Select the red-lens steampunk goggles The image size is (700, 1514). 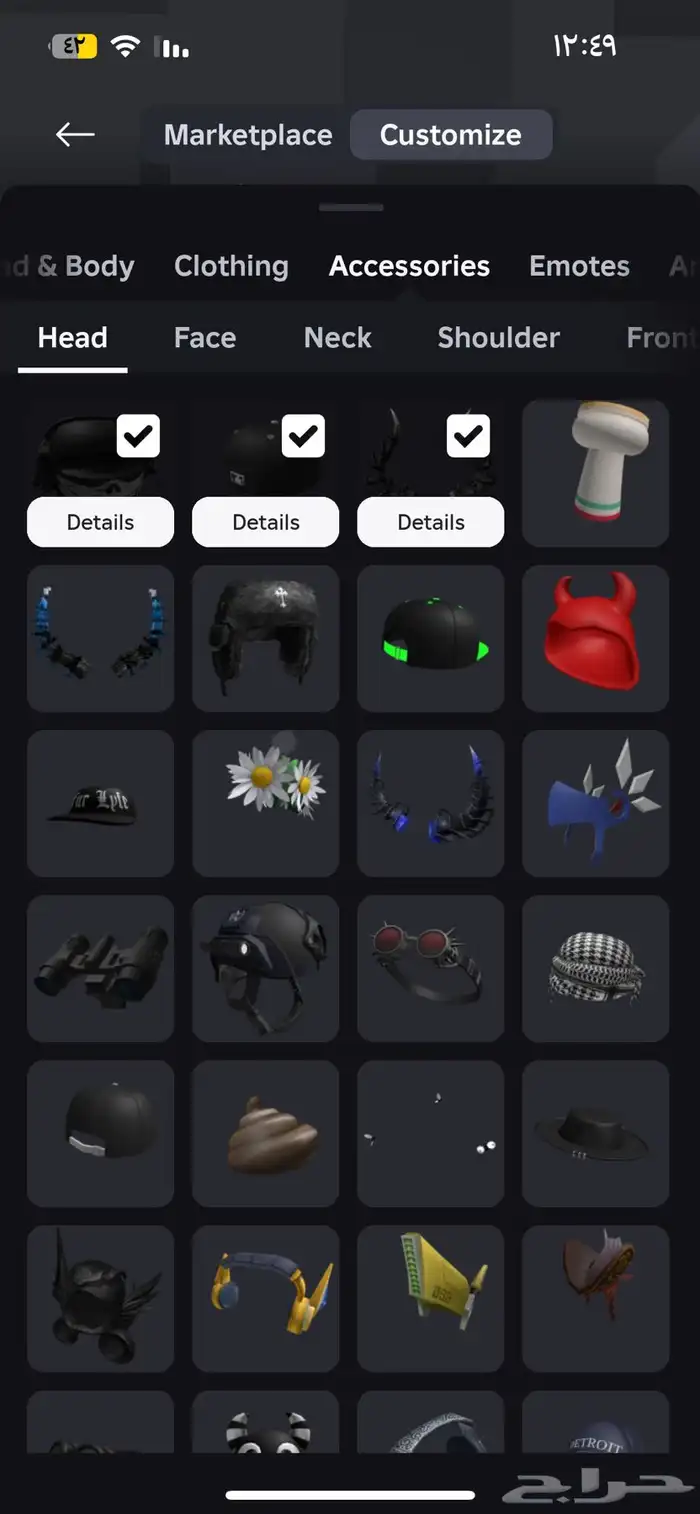(x=430, y=968)
